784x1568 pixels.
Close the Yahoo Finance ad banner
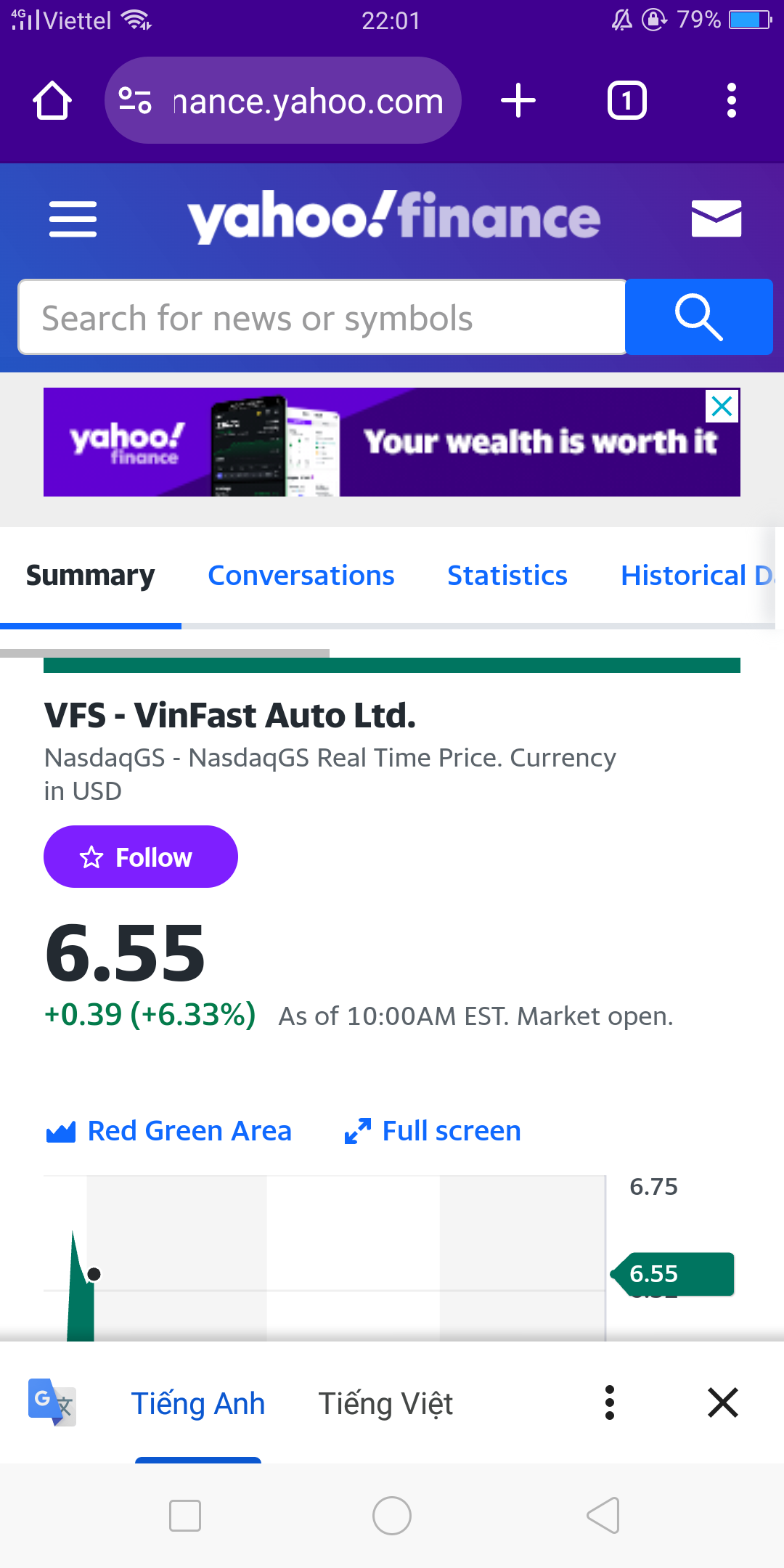(722, 407)
